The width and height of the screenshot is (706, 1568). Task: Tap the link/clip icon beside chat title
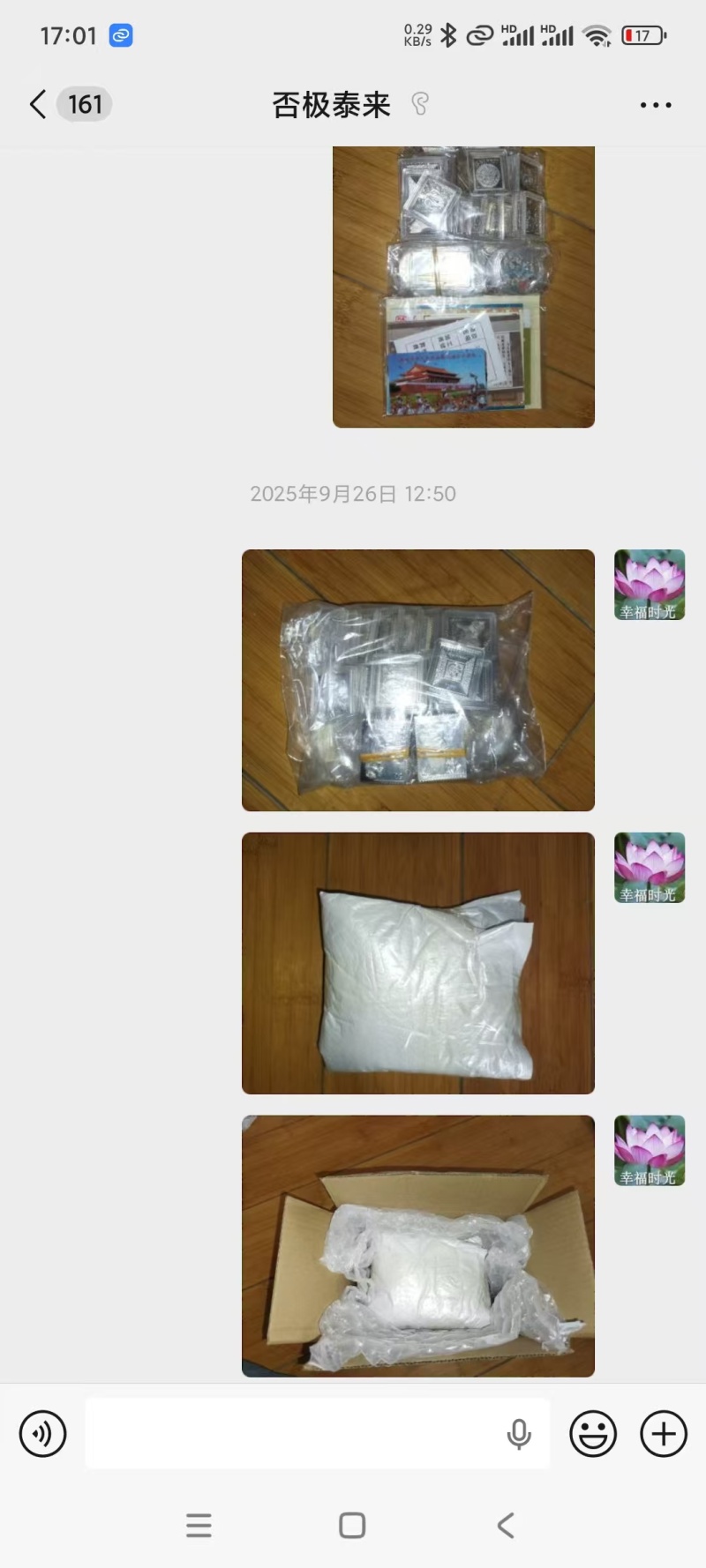(x=419, y=104)
